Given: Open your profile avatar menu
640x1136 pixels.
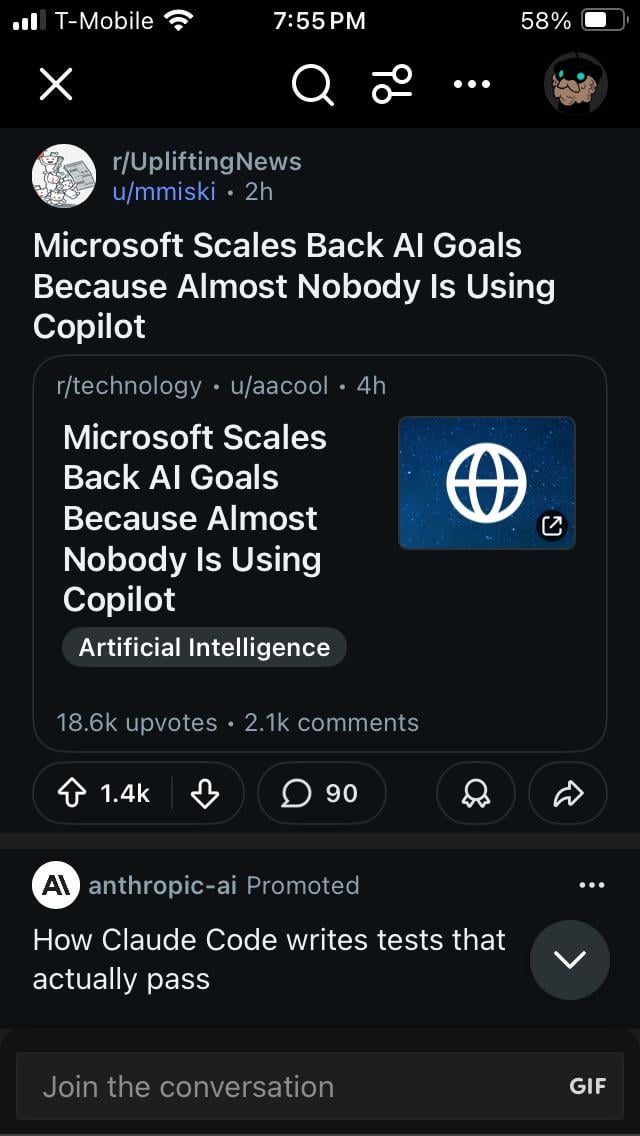Looking at the screenshot, I should [575, 85].
